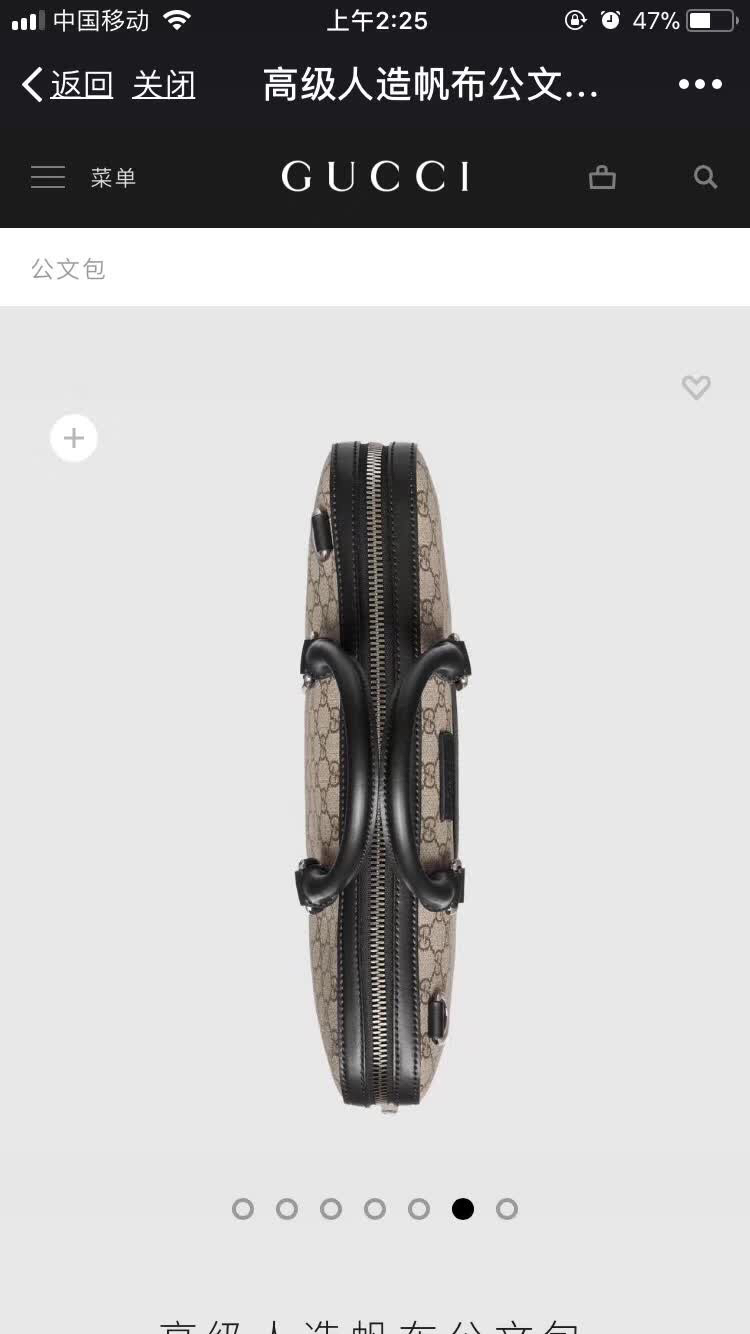The width and height of the screenshot is (750, 1334).
Task: Open the three-dot more options menu
Action: coord(700,84)
